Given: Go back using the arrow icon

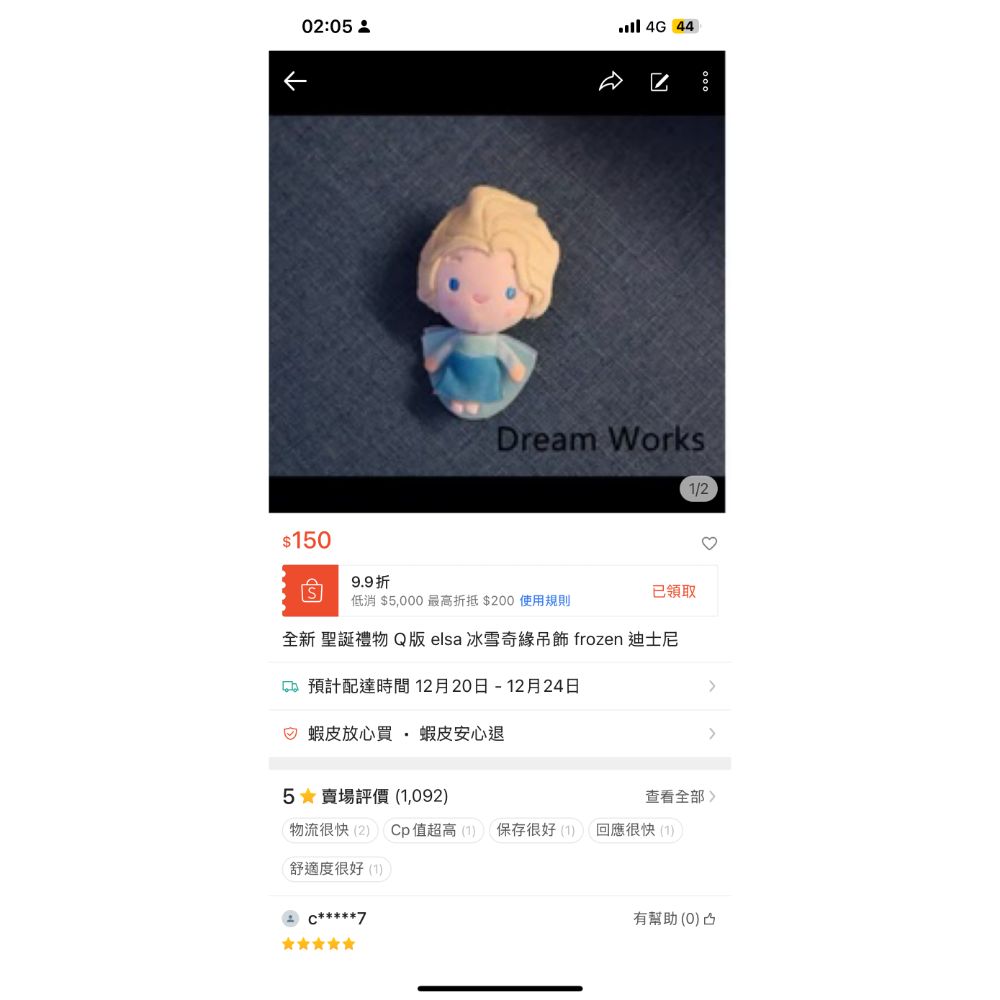Looking at the screenshot, I should [295, 81].
